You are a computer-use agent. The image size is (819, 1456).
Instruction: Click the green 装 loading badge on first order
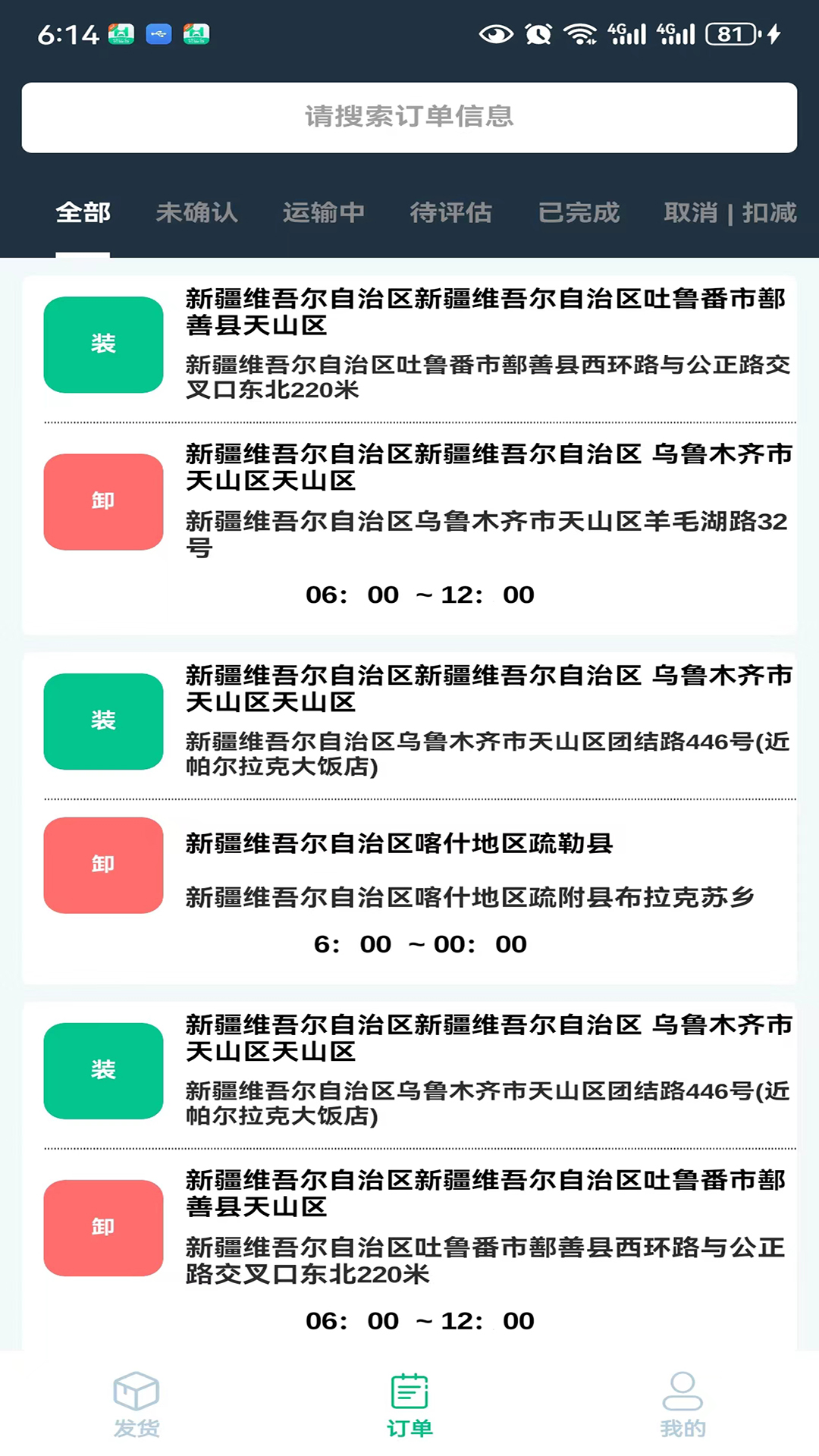point(102,344)
